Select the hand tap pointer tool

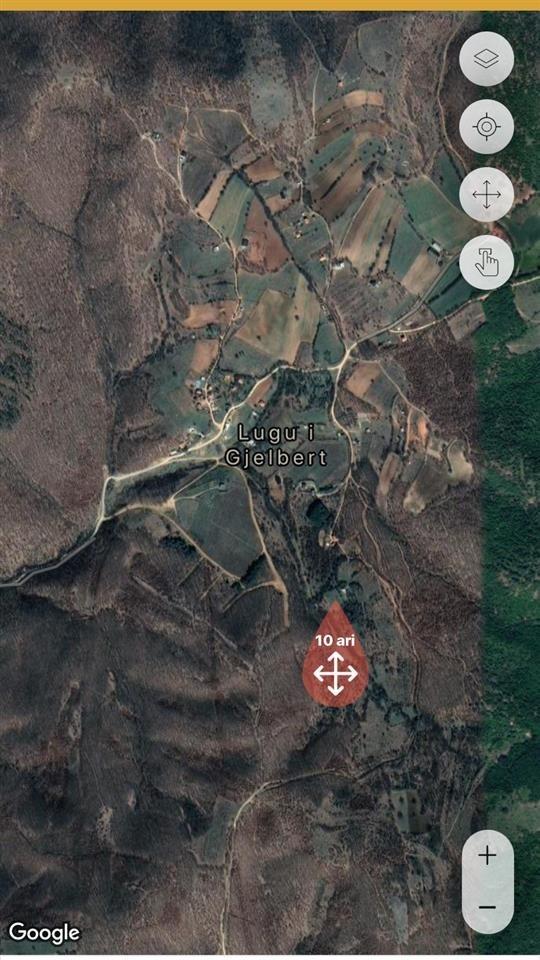pos(487,263)
